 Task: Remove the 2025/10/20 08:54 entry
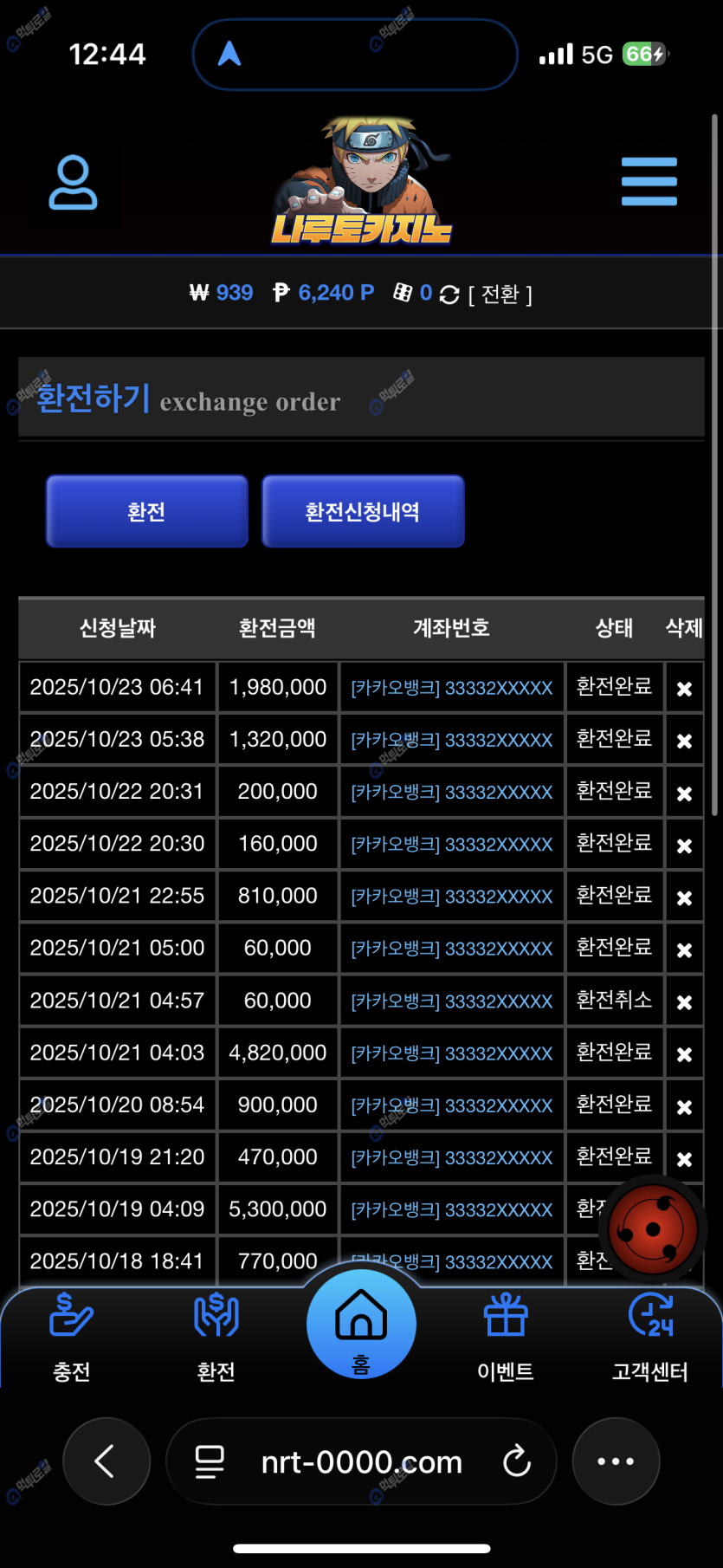click(684, 1107)
